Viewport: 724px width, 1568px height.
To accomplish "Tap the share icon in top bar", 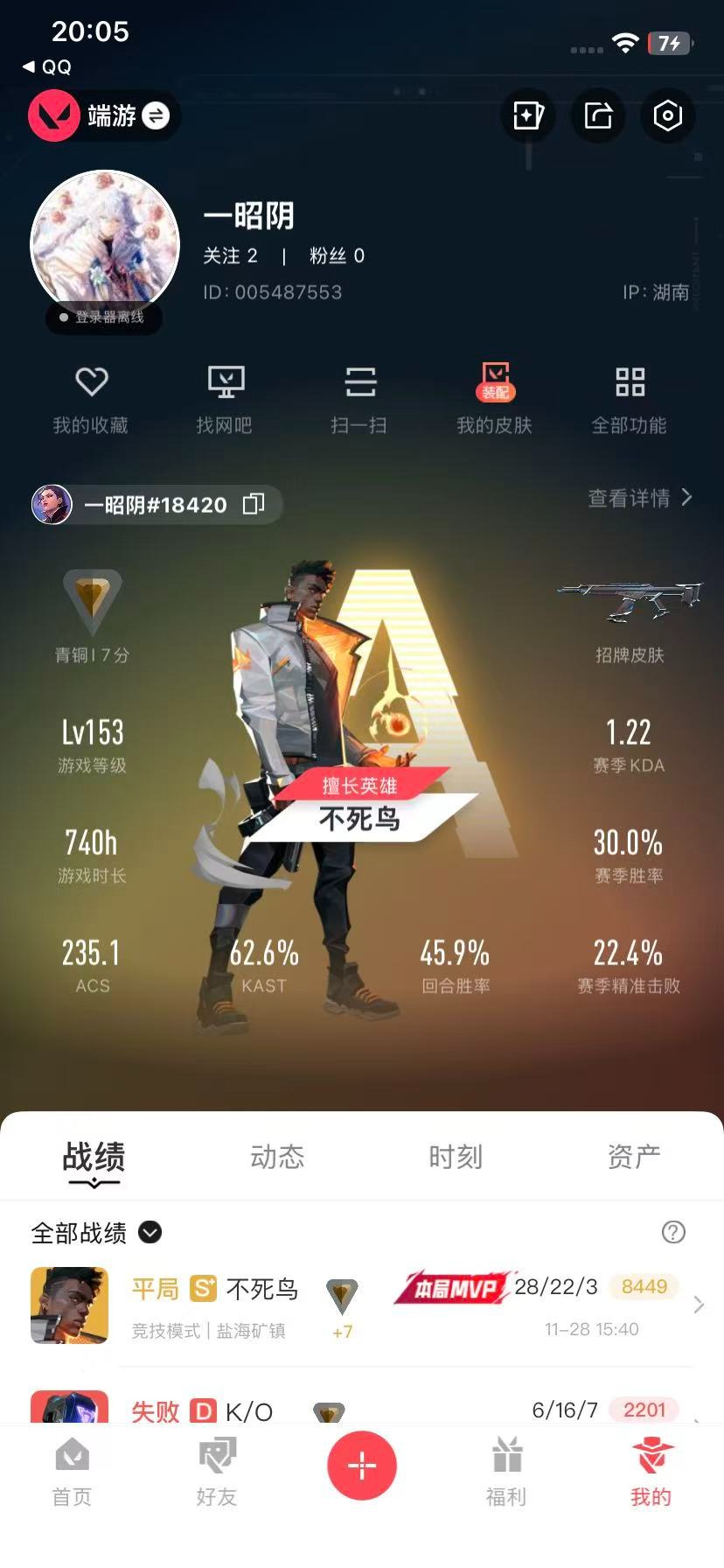I will (597, 115).
